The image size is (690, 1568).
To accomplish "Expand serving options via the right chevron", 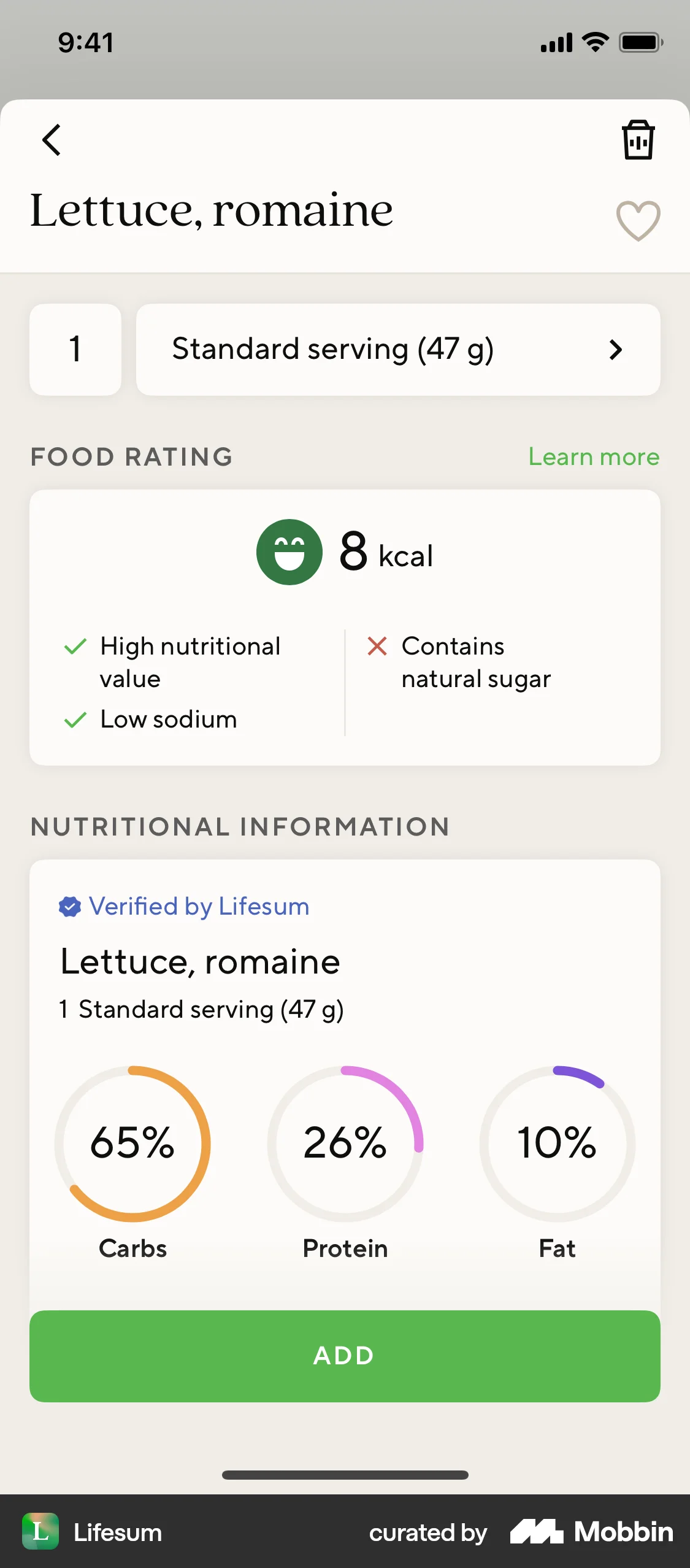I will (617, 349).
